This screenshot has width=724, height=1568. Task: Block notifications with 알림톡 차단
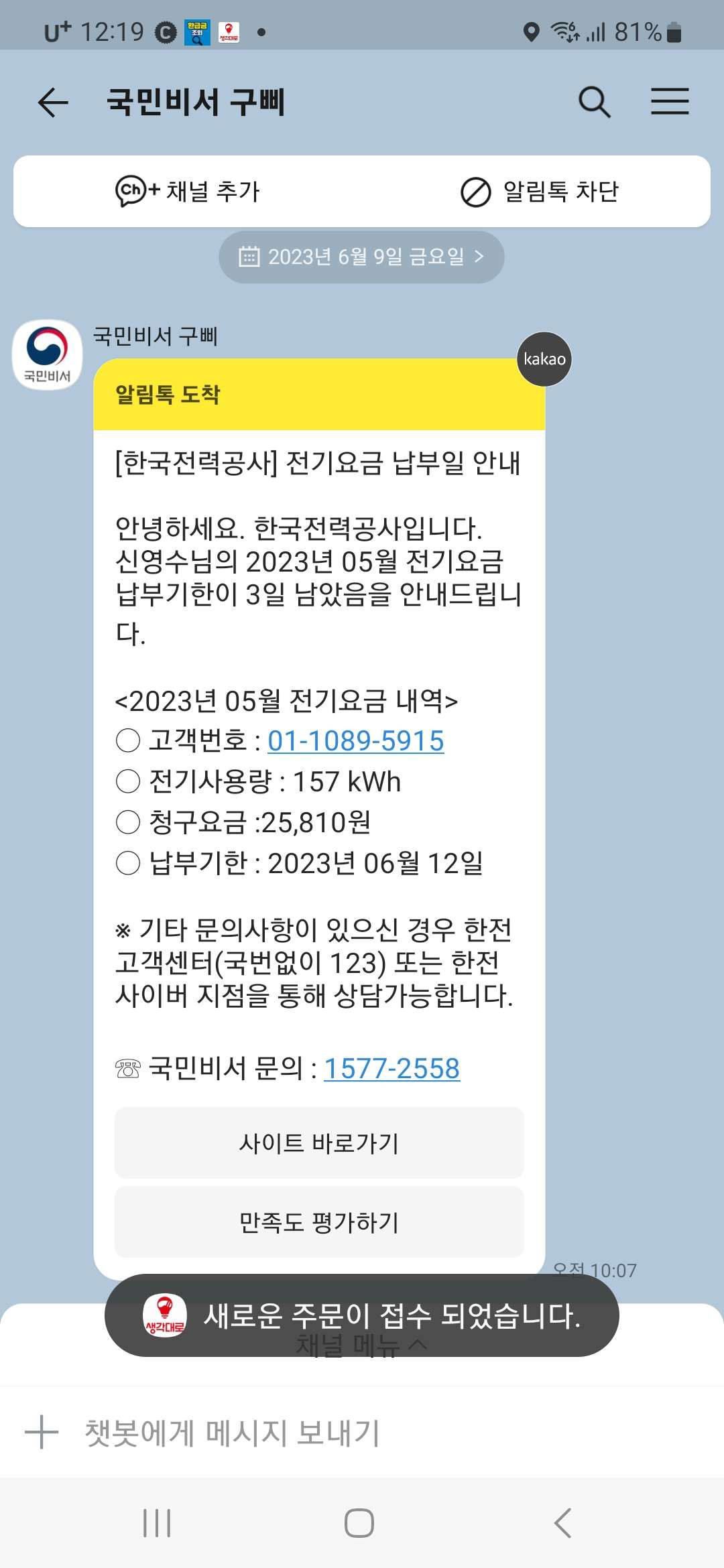540,192
